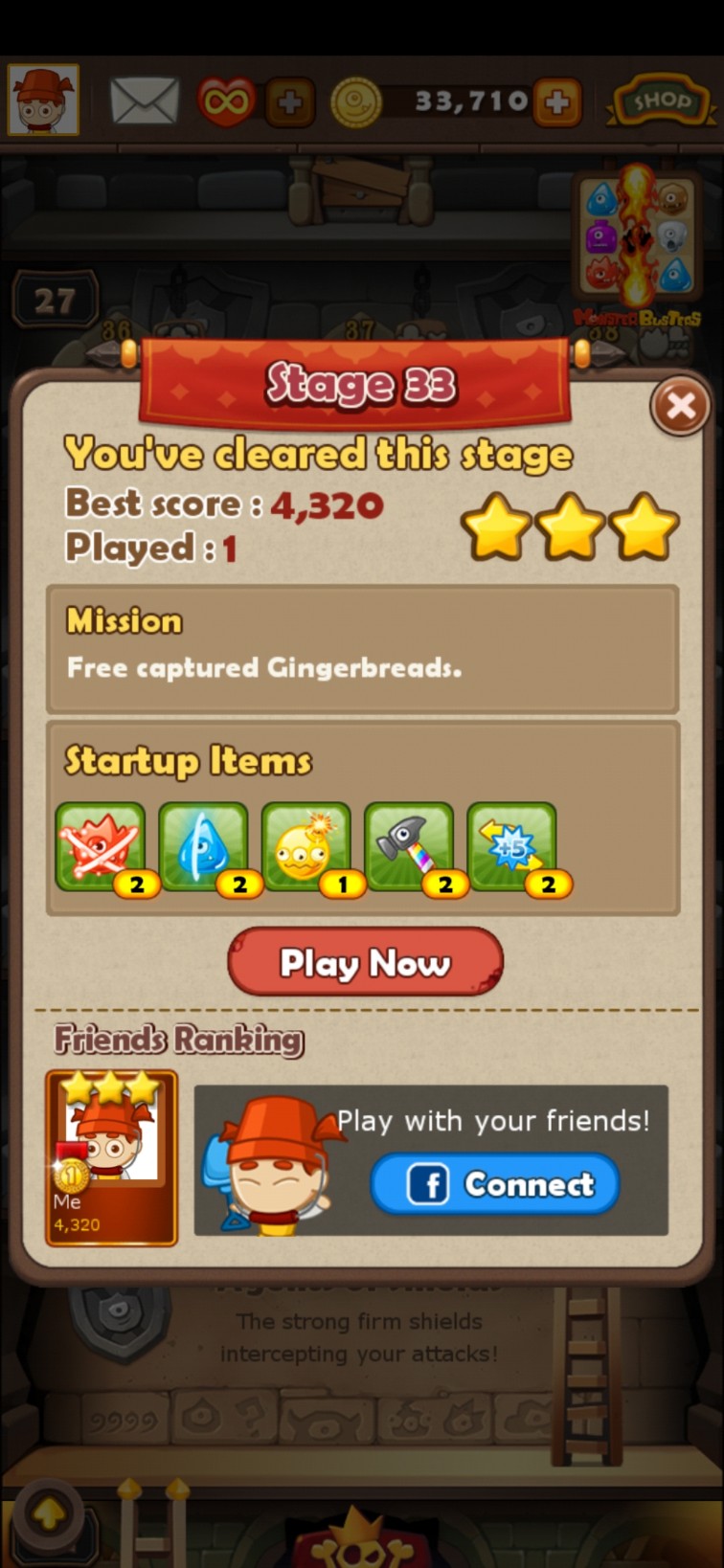Select the +5 moves startup item

[x=511, y=847]
